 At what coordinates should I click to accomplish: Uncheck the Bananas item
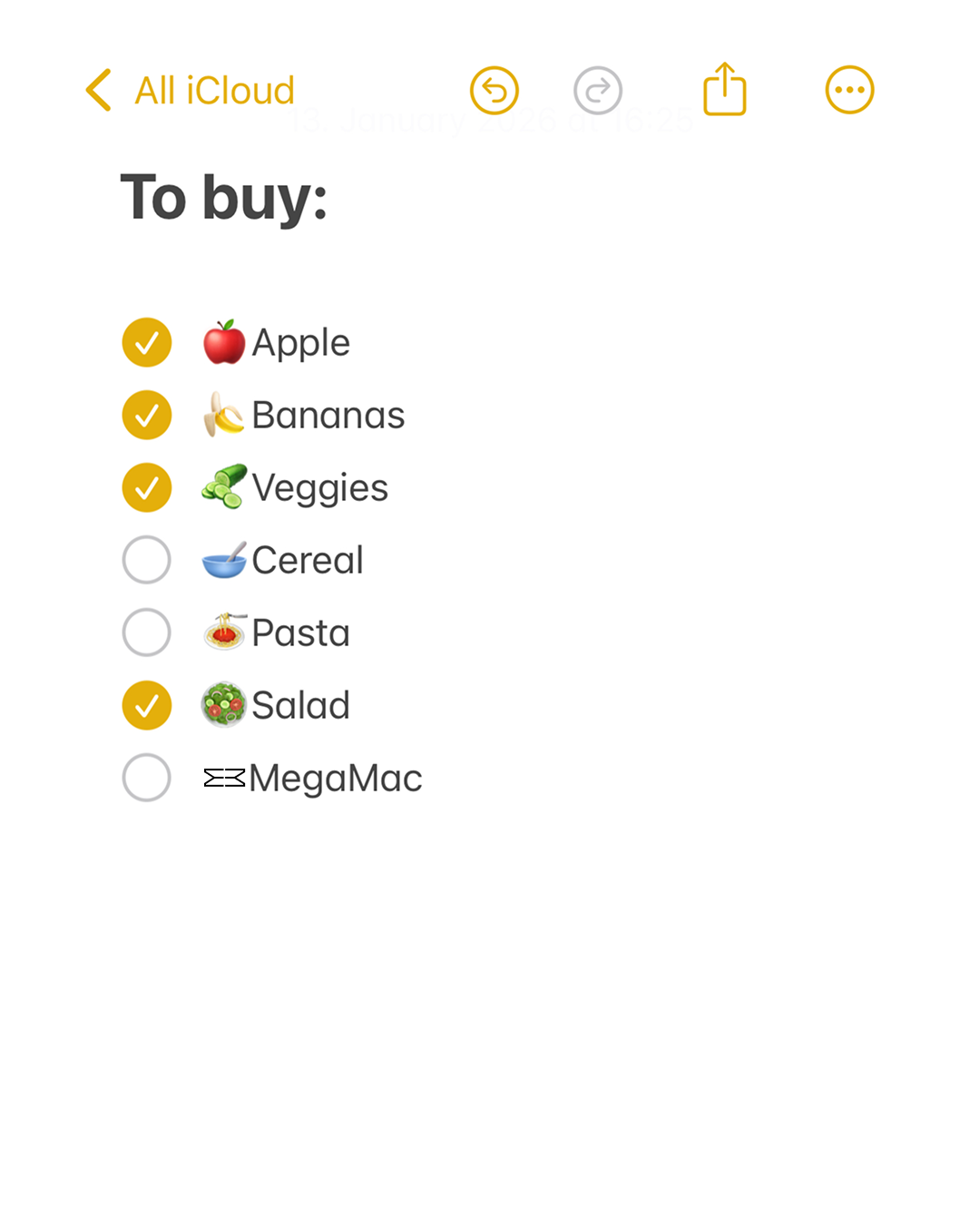147,416
